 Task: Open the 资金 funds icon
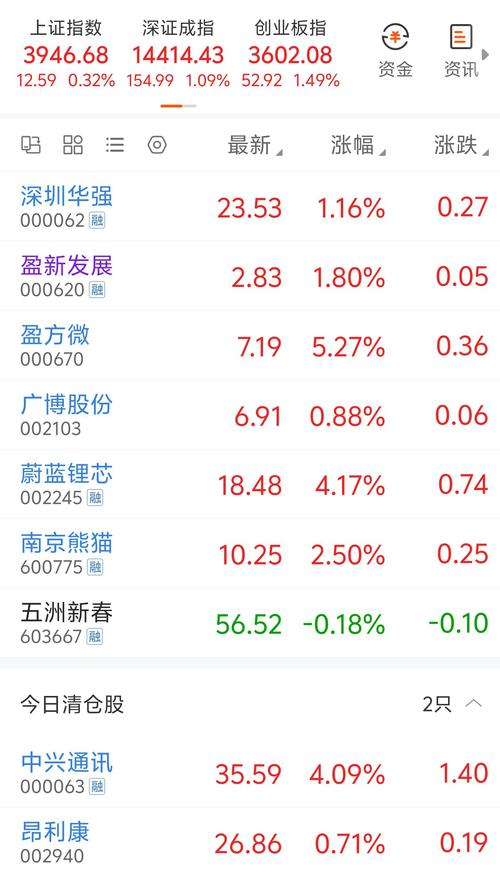point(396,51)
